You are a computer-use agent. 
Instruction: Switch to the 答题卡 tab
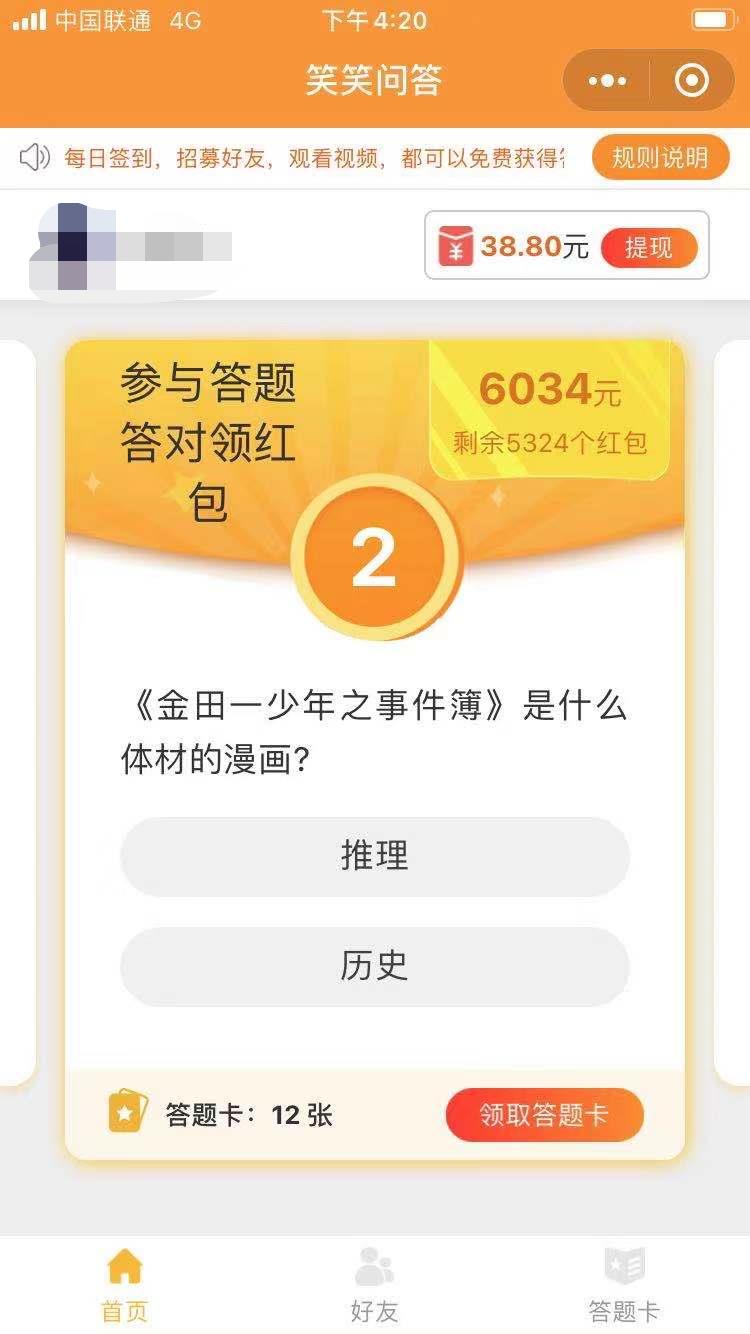click(624, 1285)
